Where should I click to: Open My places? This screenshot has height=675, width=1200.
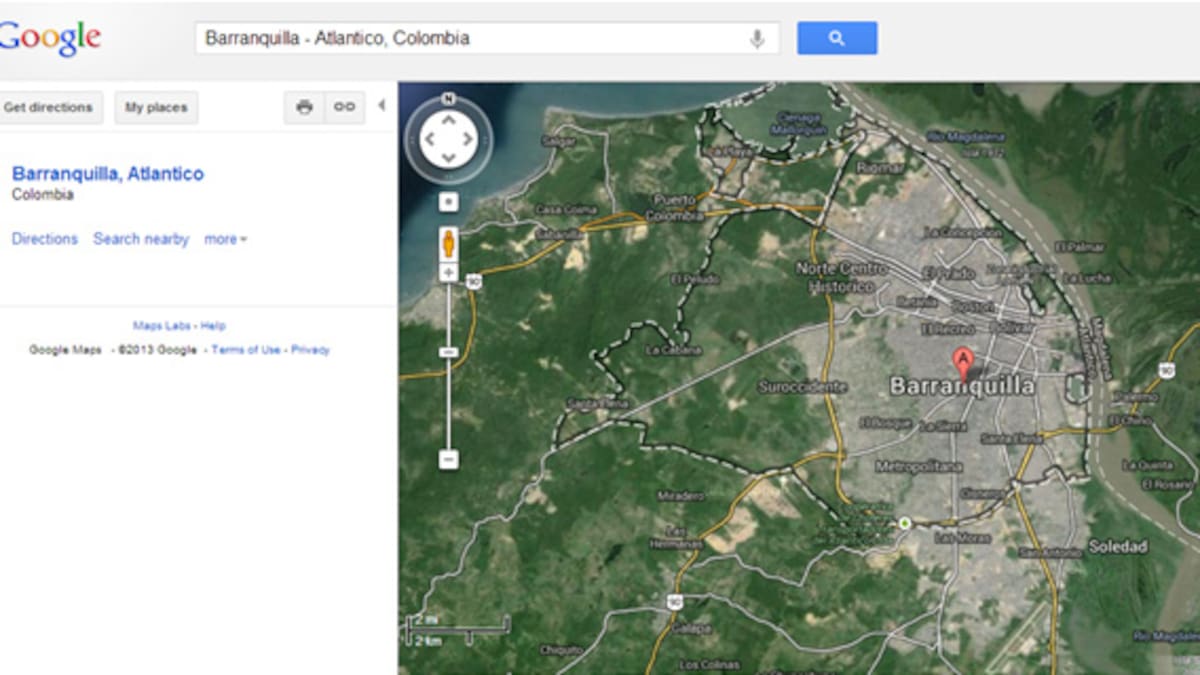(156, 108)
